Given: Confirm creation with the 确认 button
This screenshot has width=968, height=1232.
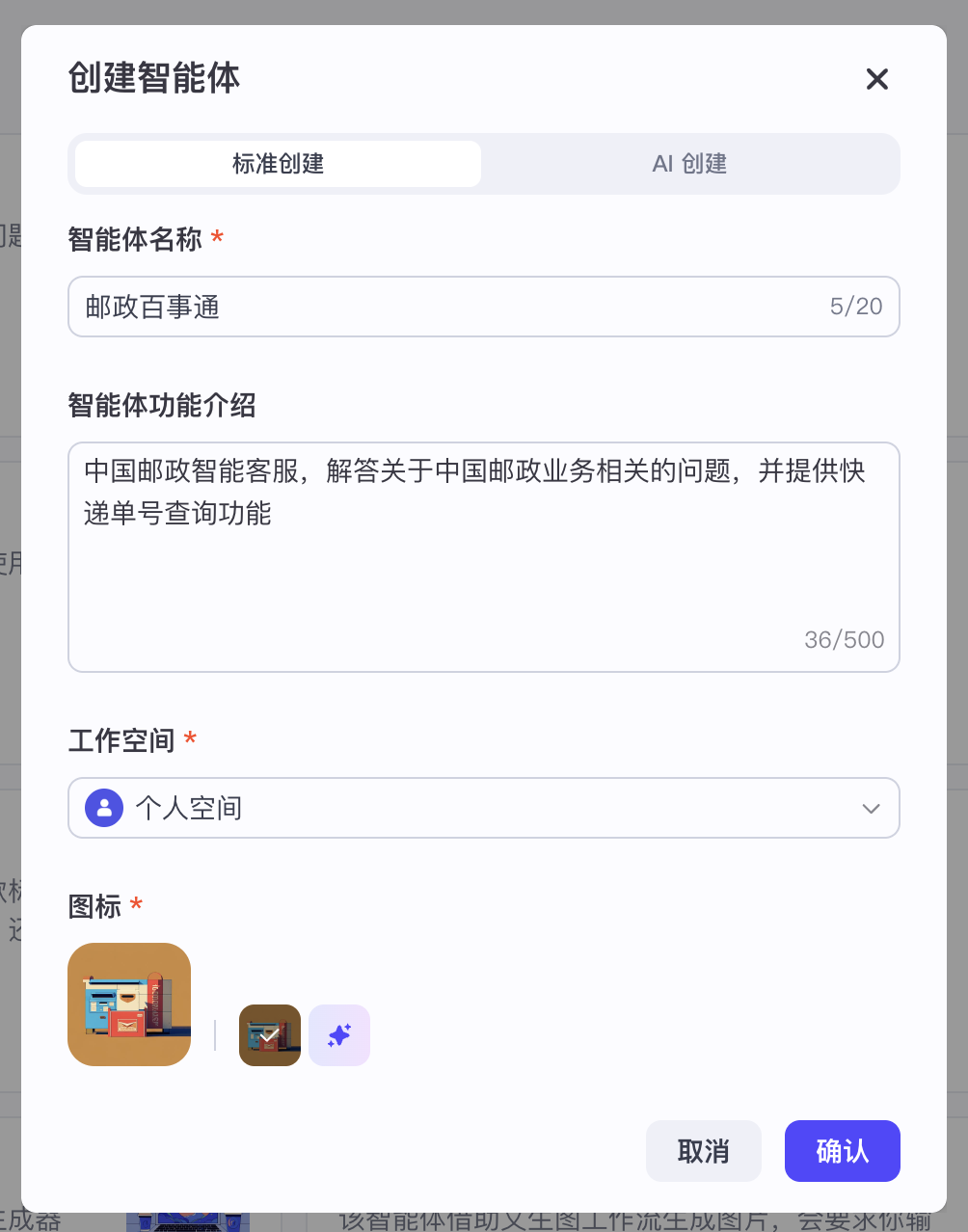Looking at the screenshot, I should click(x=842, y=1151).
